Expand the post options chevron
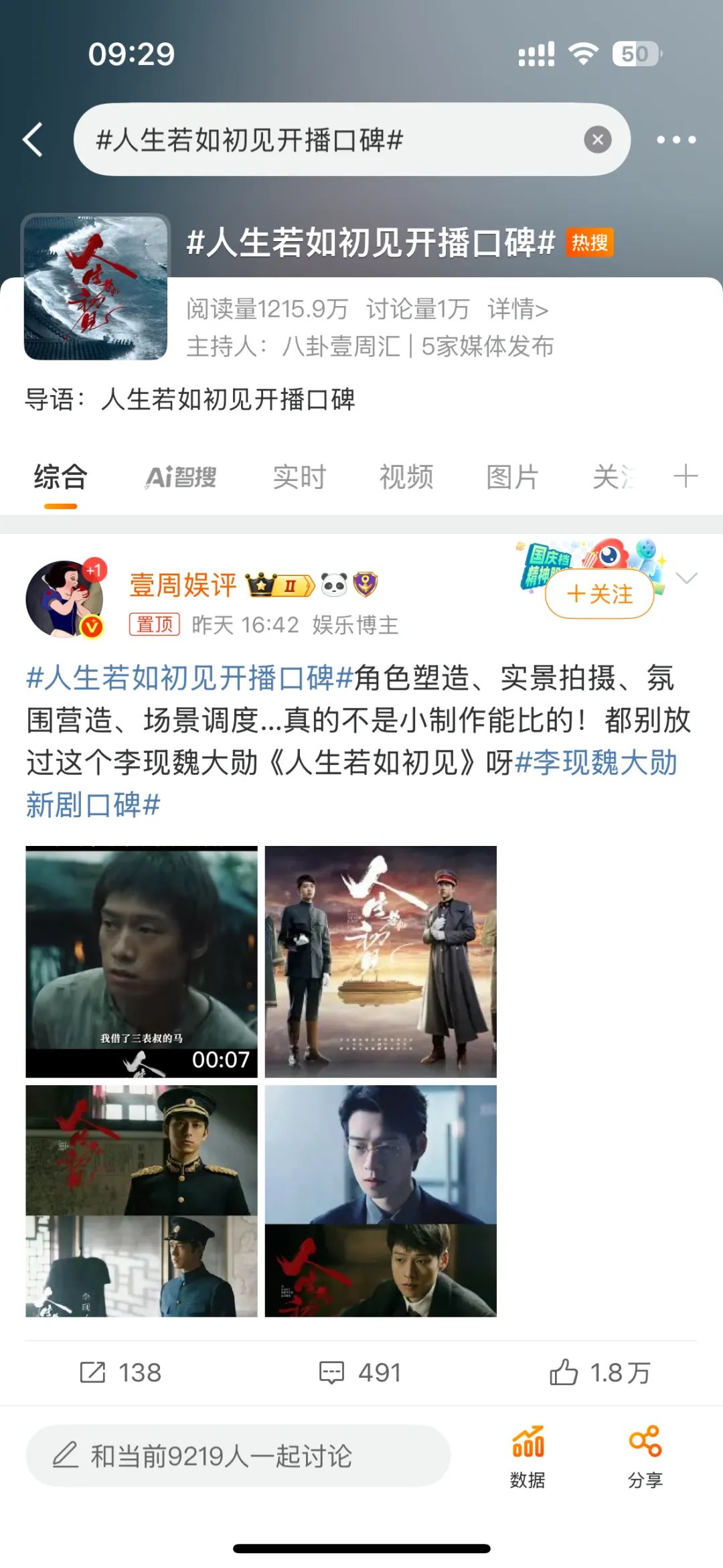This screenshot has width=723, height=1568. 687,578
